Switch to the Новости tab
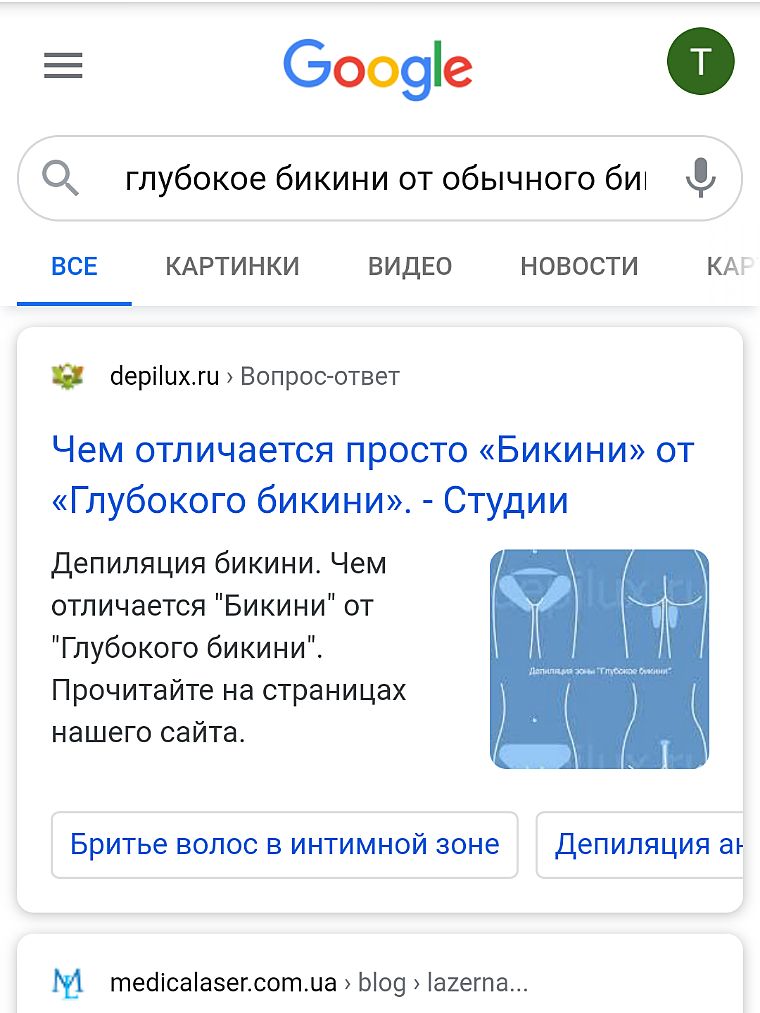 579,267
